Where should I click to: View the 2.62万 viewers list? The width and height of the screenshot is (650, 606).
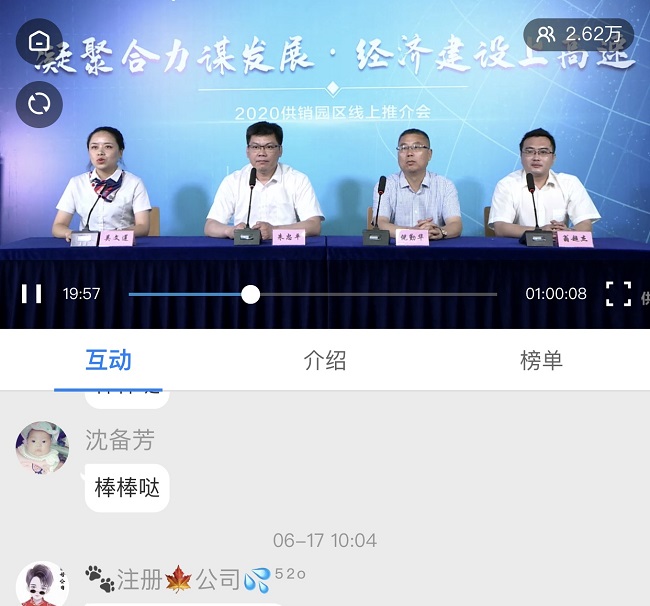(579, 35)
